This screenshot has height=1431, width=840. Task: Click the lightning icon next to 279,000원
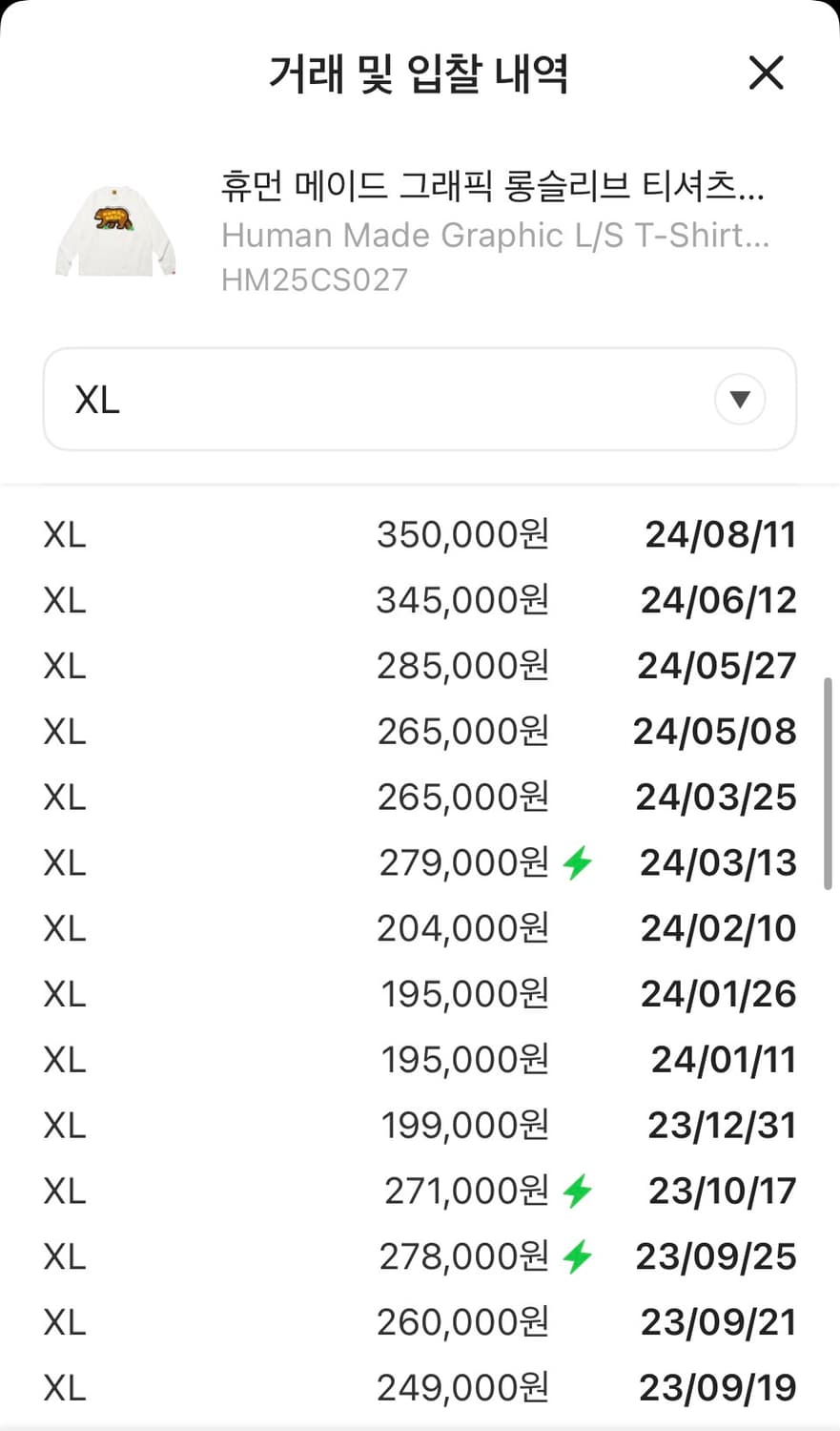pyautogui.click(x=580, y=861)
